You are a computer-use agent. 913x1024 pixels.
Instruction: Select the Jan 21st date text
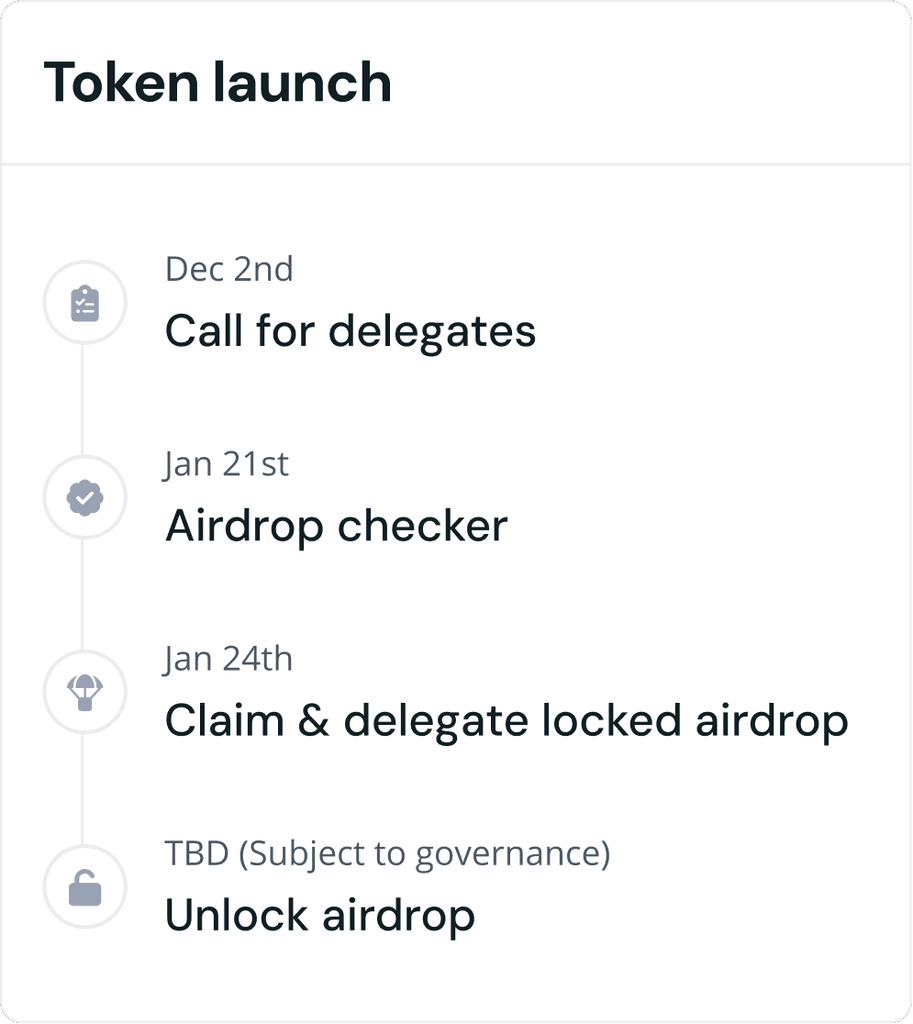click(x=226, y=463)
